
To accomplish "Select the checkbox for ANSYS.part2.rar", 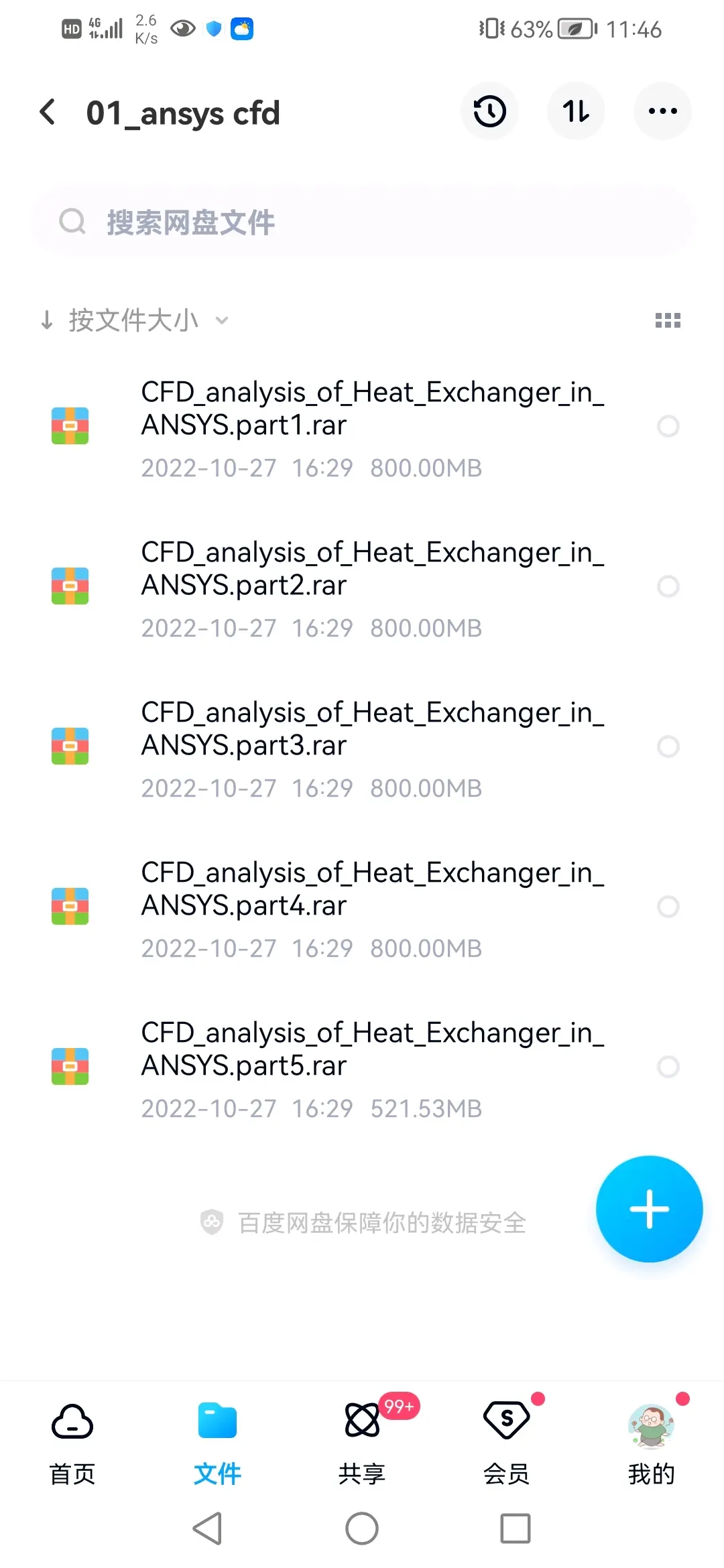I will [668, 586].
